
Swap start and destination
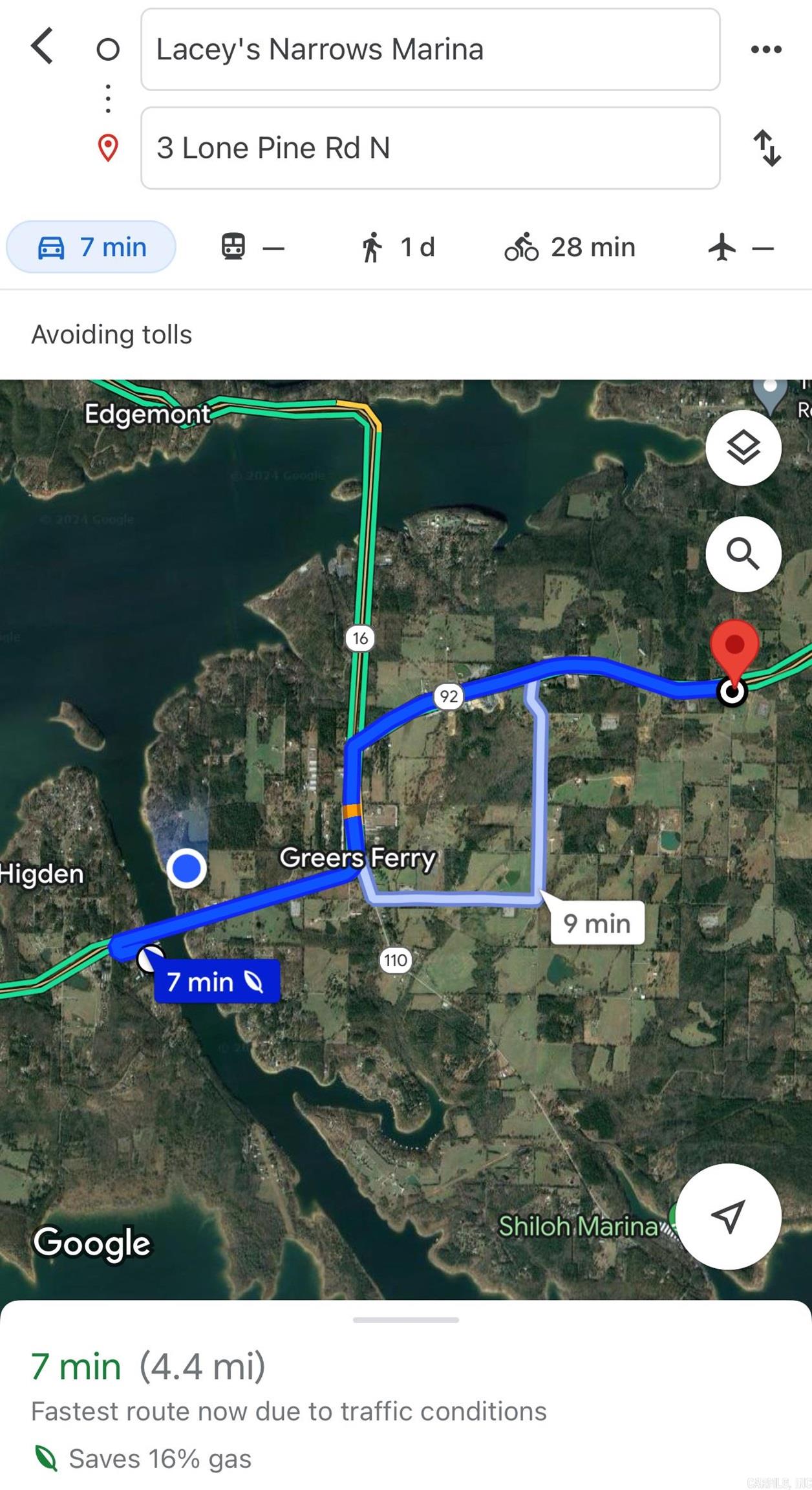(x=767, y=148)
